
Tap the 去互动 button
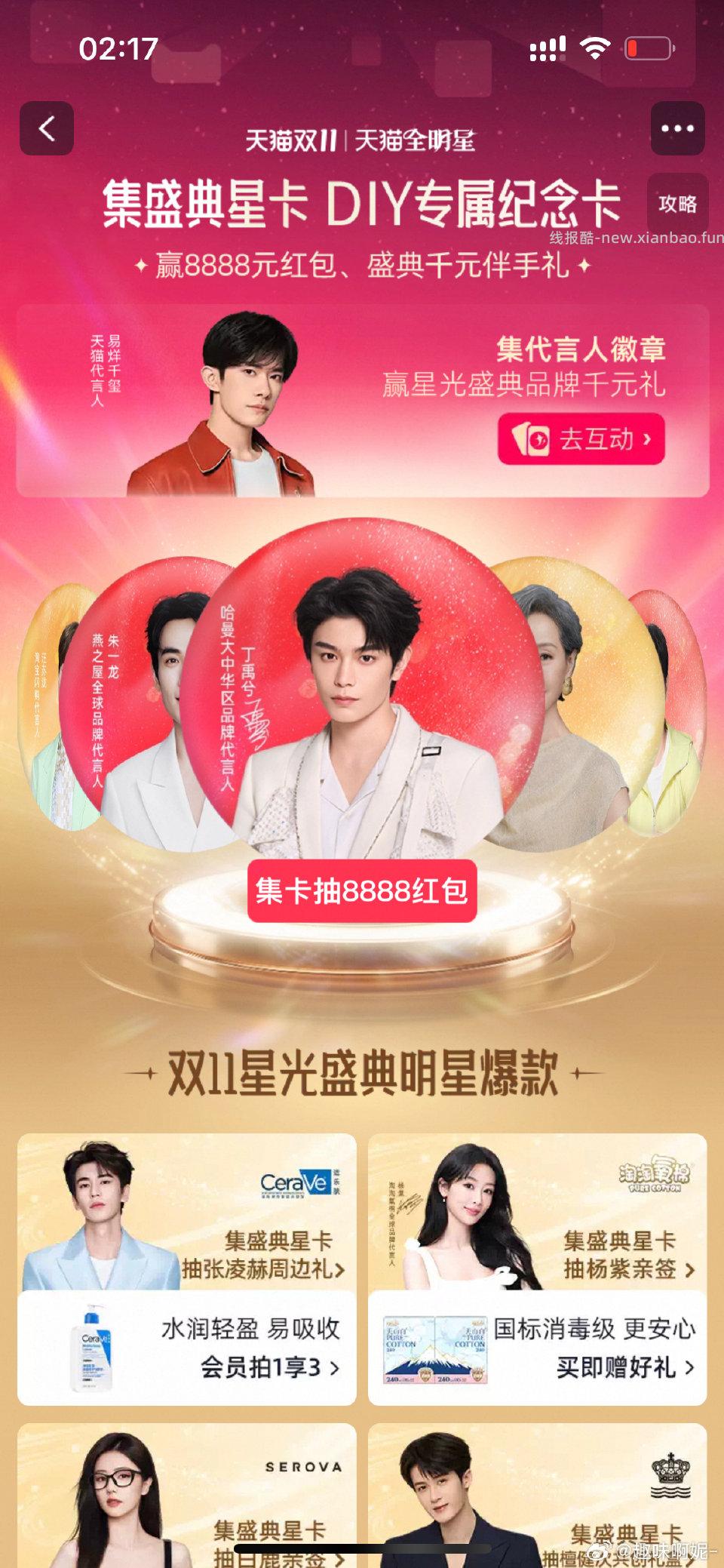click(581, 438)
